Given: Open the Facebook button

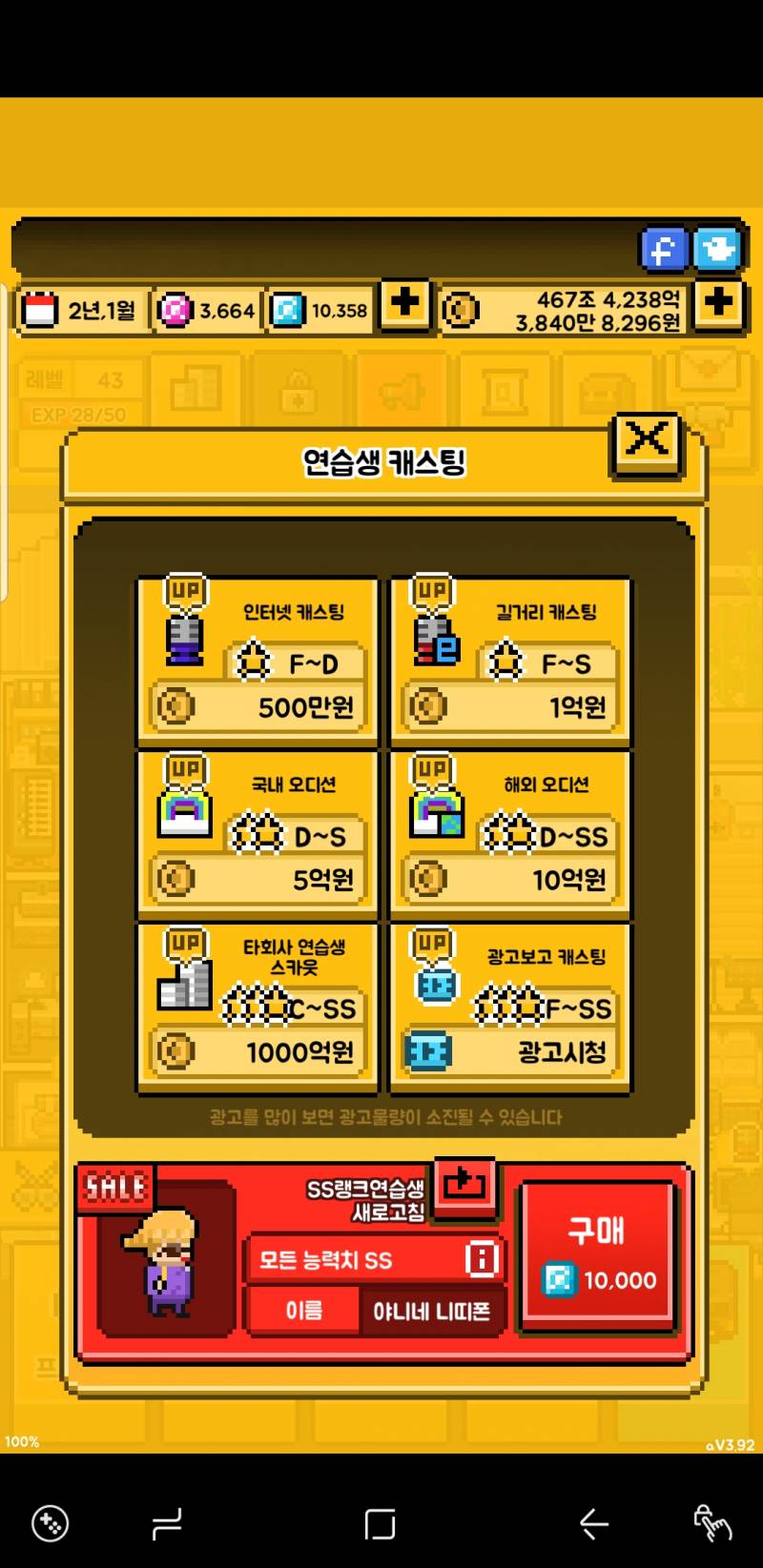Looking at the screenshot, I should point(663,250).
